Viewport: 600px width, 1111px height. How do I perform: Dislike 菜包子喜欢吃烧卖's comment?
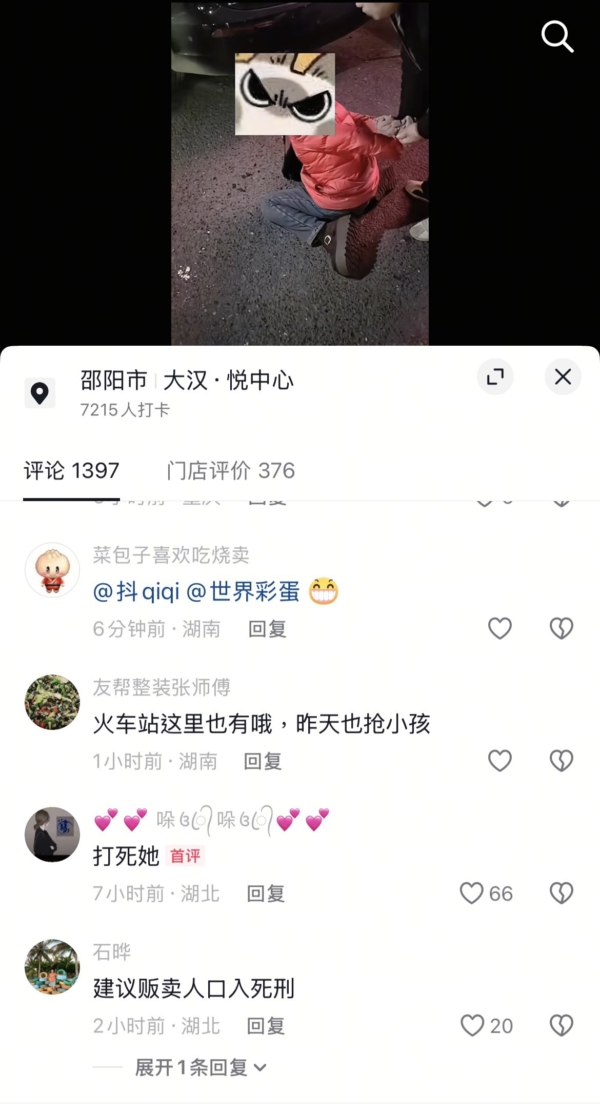coord(561,628)
